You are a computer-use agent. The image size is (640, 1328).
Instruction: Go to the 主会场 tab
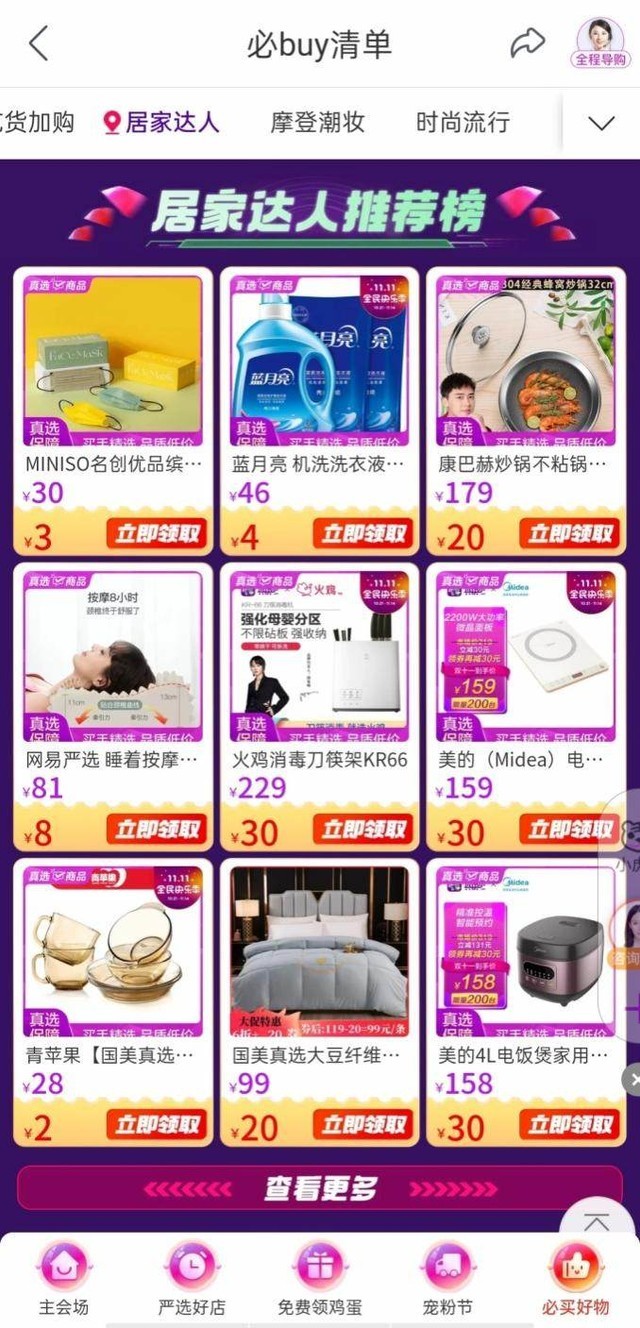(64, 1281)
